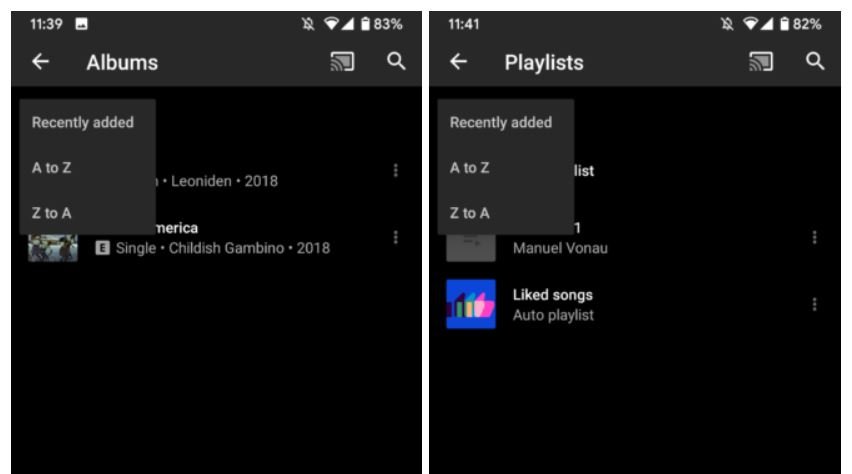Image resolution: width=852 pixels, height=474 pixels.
Task: Open search on the Playlists screen
Action: (815, 63)
